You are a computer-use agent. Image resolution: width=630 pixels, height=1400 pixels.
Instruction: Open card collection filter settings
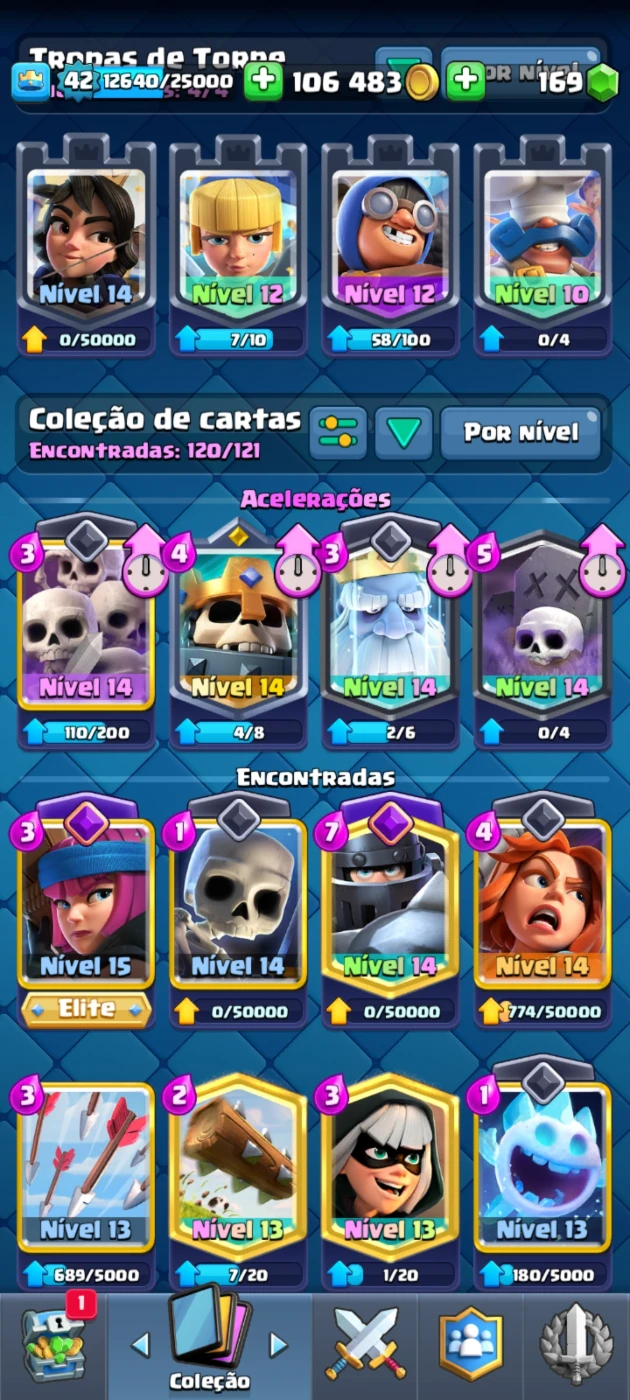click(338, 433)
